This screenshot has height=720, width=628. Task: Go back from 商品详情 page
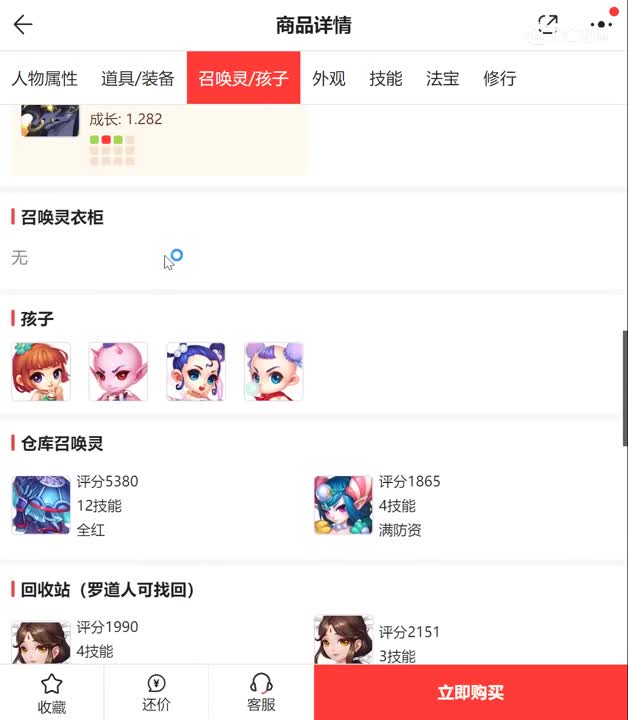pos(22,25)
